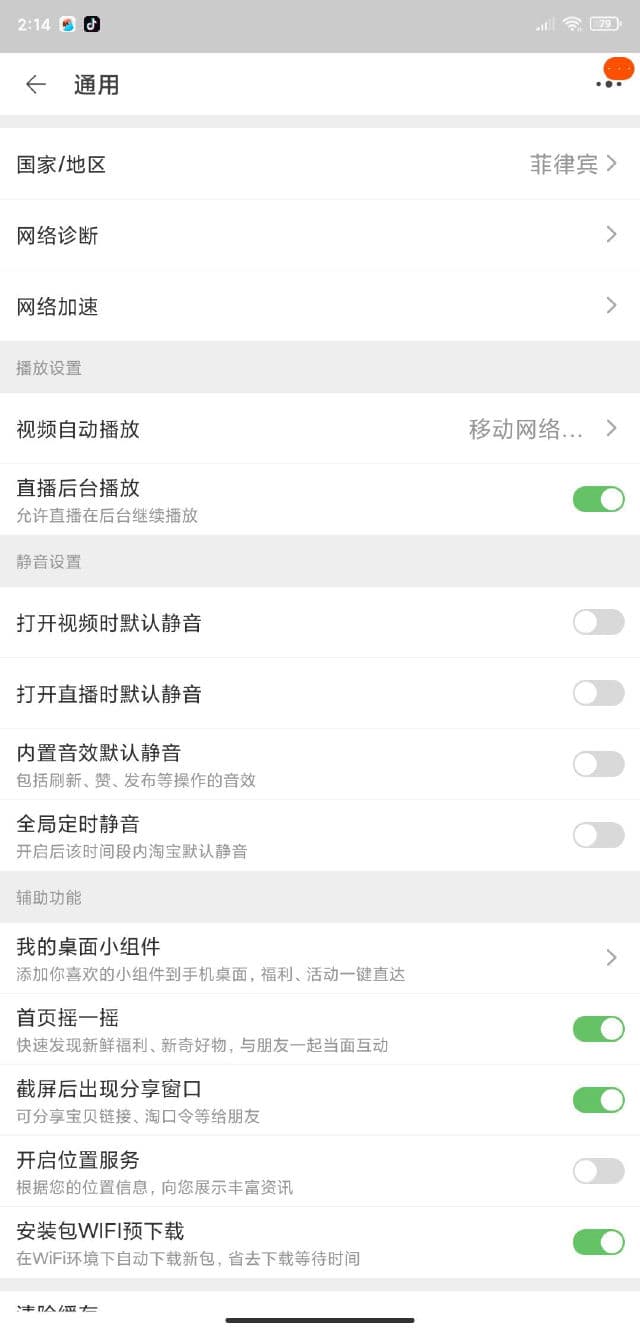
Task: Turn off 直播后台播放
Action: (x=598, y=499)
